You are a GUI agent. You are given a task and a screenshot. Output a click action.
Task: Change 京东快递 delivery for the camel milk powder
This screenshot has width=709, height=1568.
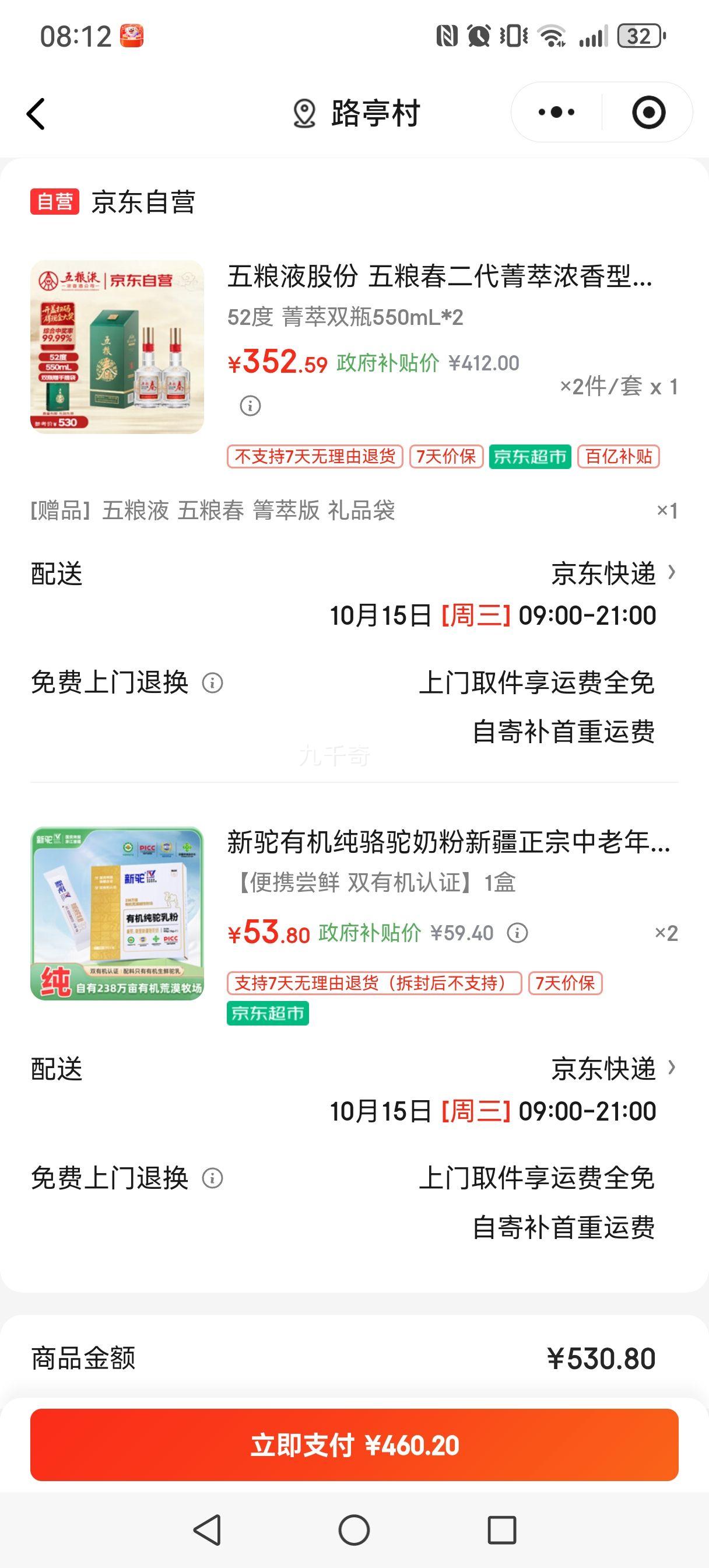coord(613,1069)
